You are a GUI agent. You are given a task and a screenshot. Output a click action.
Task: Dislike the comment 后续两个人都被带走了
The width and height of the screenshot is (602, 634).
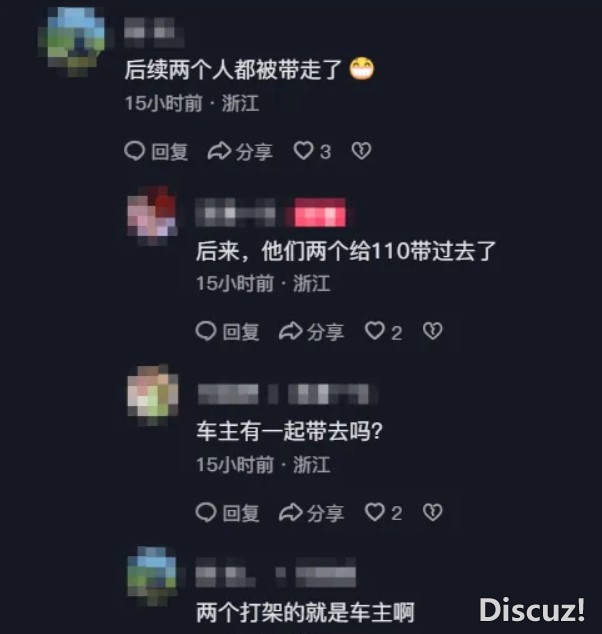pos(361,151)
